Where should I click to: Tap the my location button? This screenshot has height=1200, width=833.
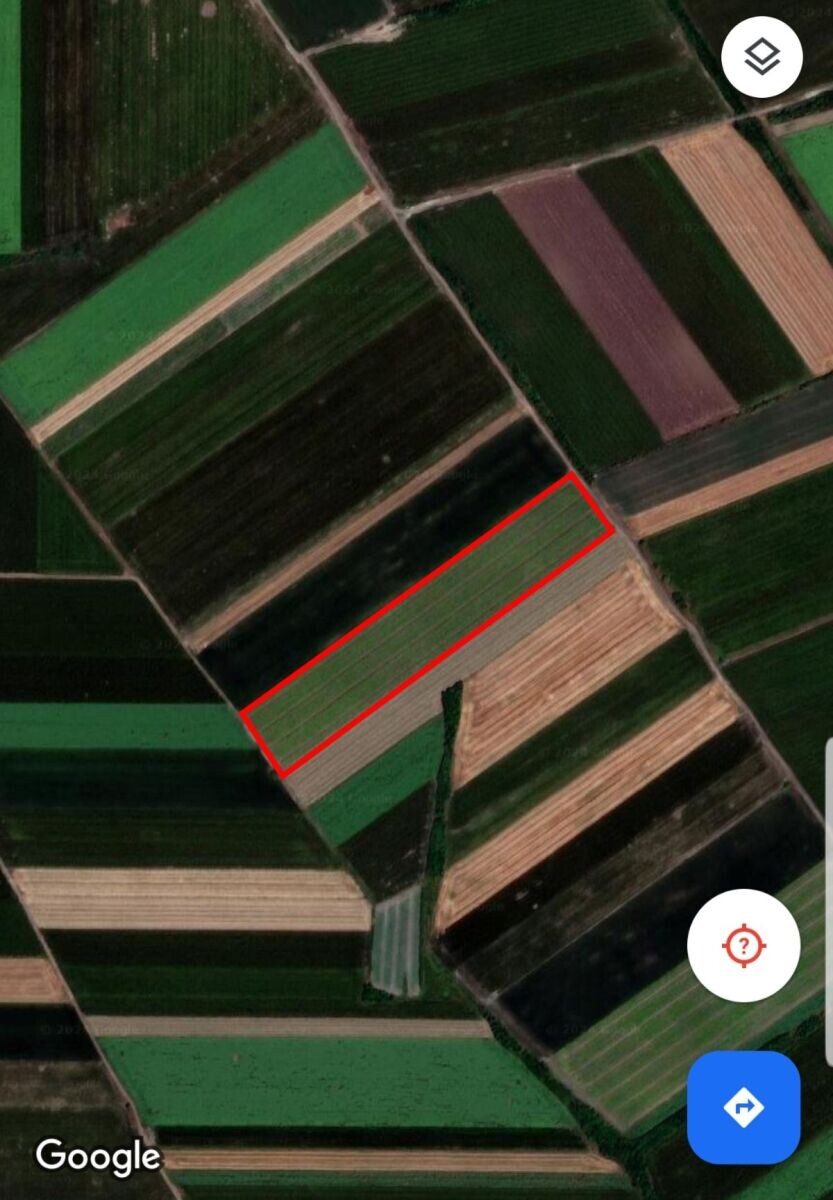coord(743,945)
